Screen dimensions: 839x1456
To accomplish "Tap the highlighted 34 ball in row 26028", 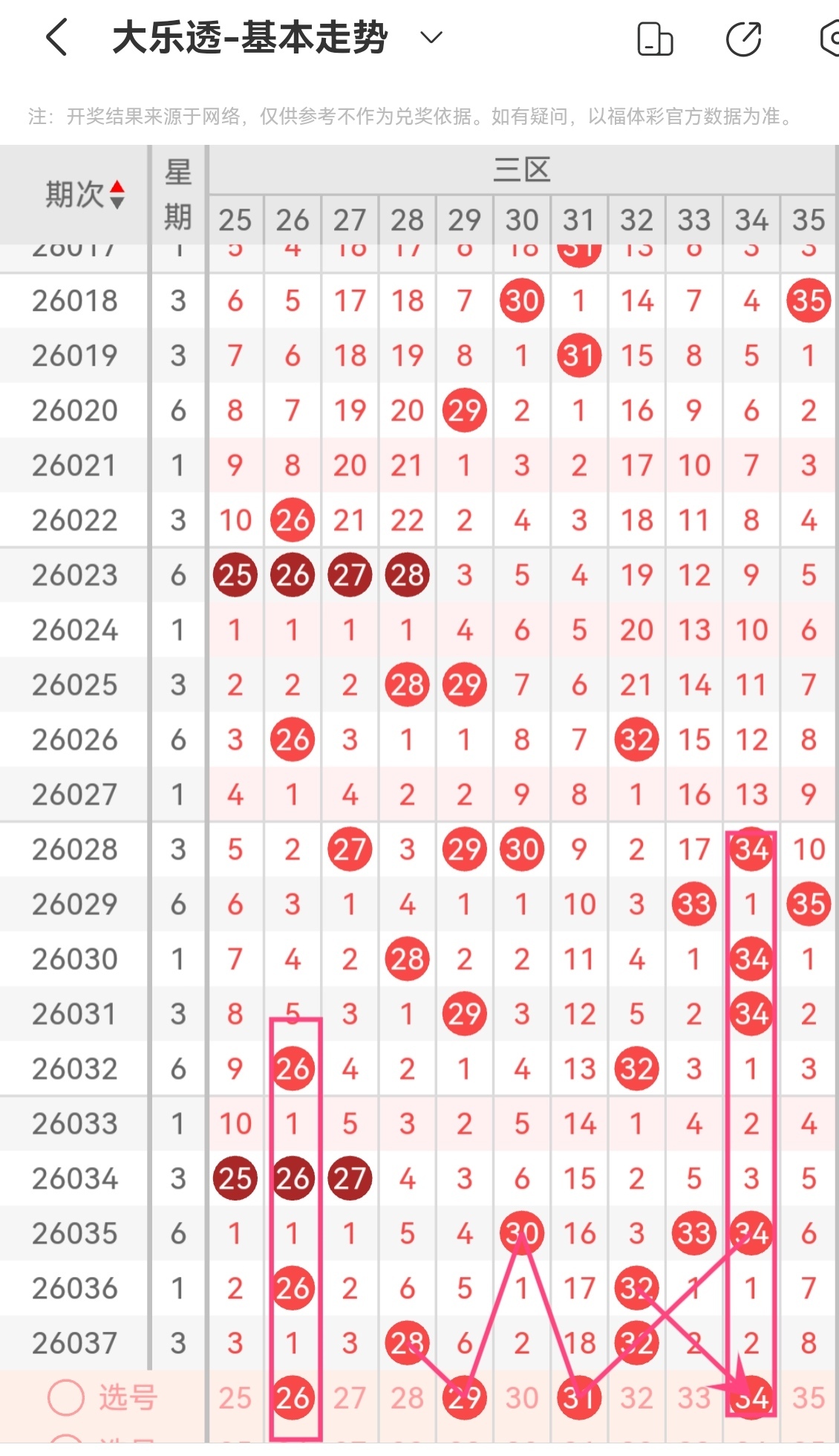I will point(751,849).
